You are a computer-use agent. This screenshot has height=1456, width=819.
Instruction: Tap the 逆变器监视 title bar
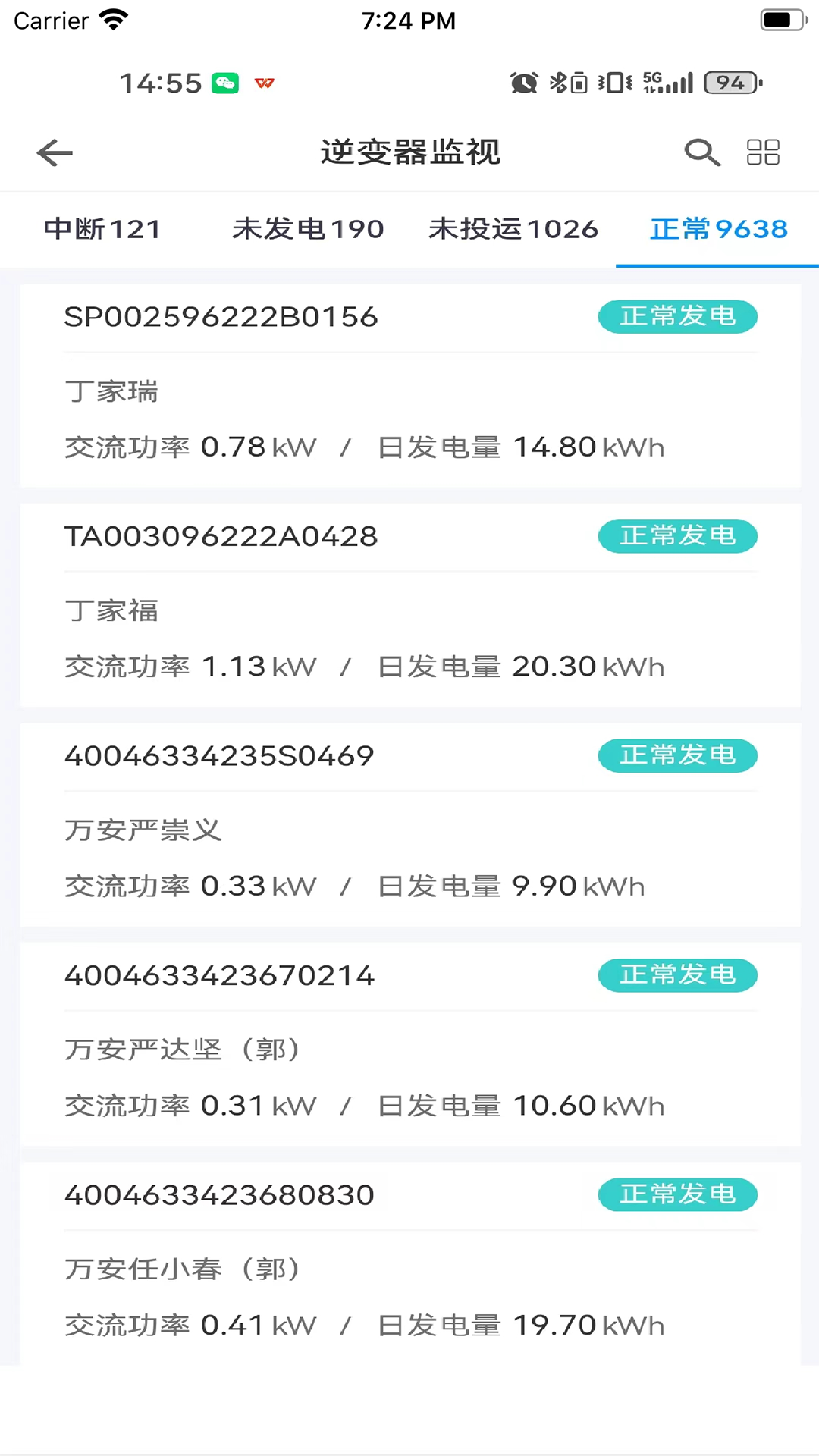coord(409,152)
